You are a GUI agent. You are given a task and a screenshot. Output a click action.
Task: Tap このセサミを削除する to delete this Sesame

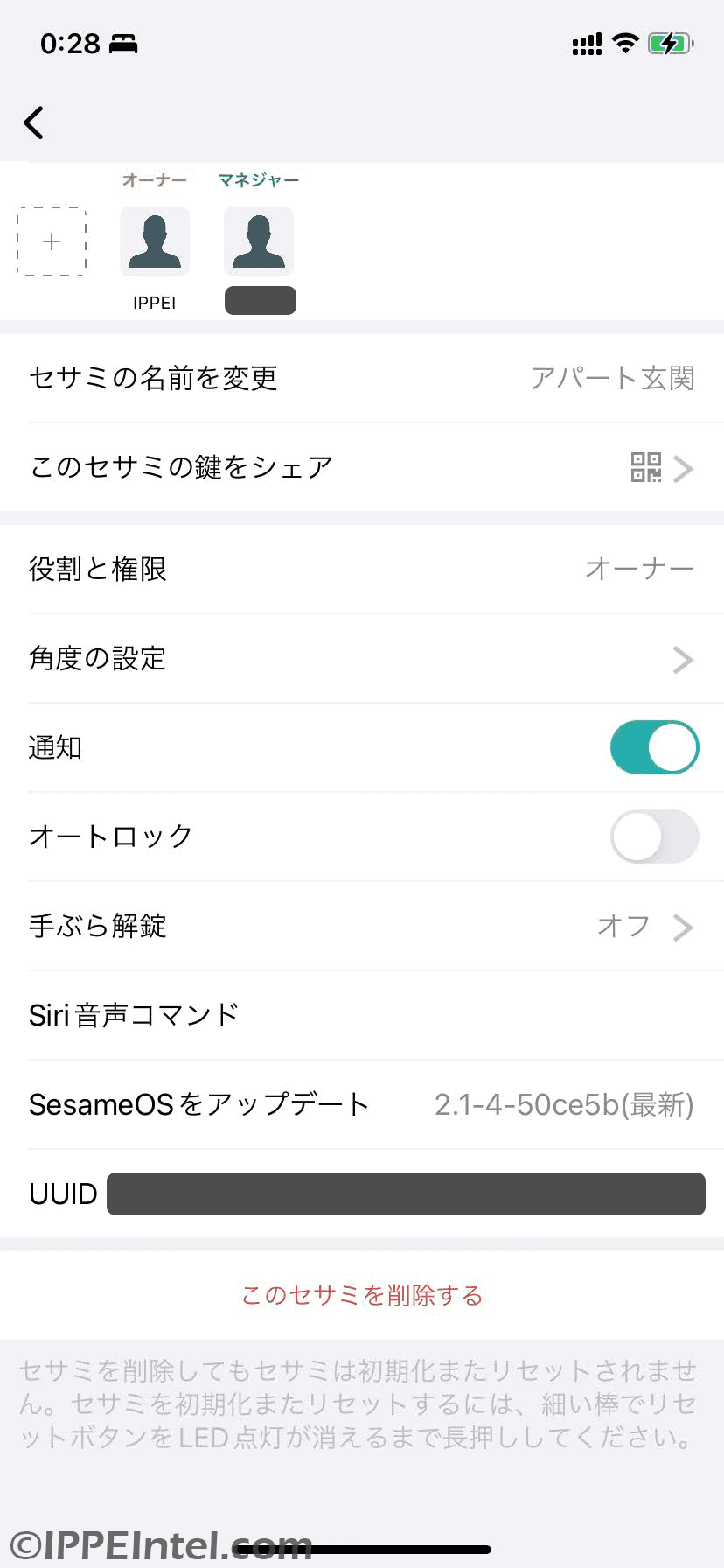click(362, 1295)
